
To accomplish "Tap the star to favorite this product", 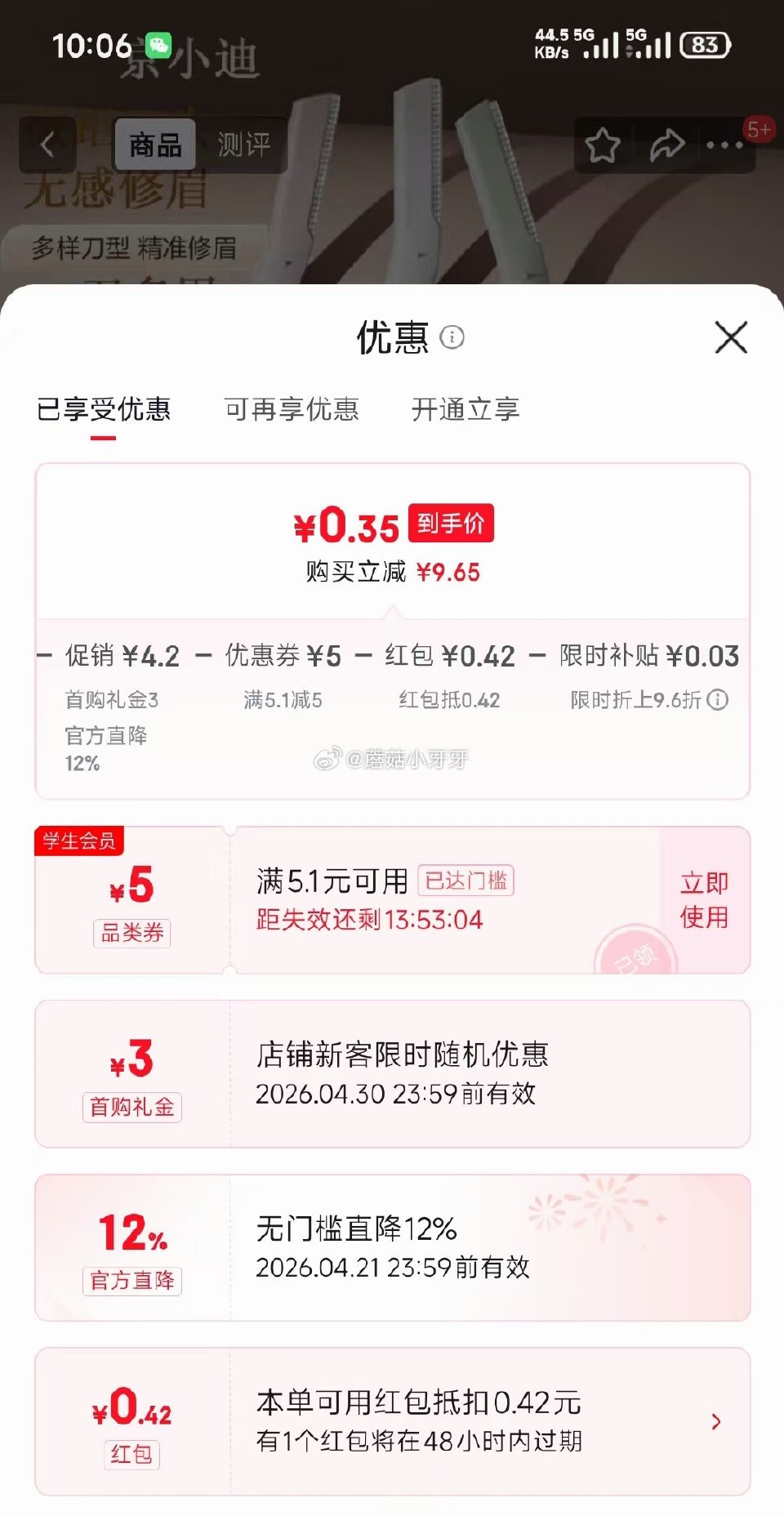I will click(603, 144).
